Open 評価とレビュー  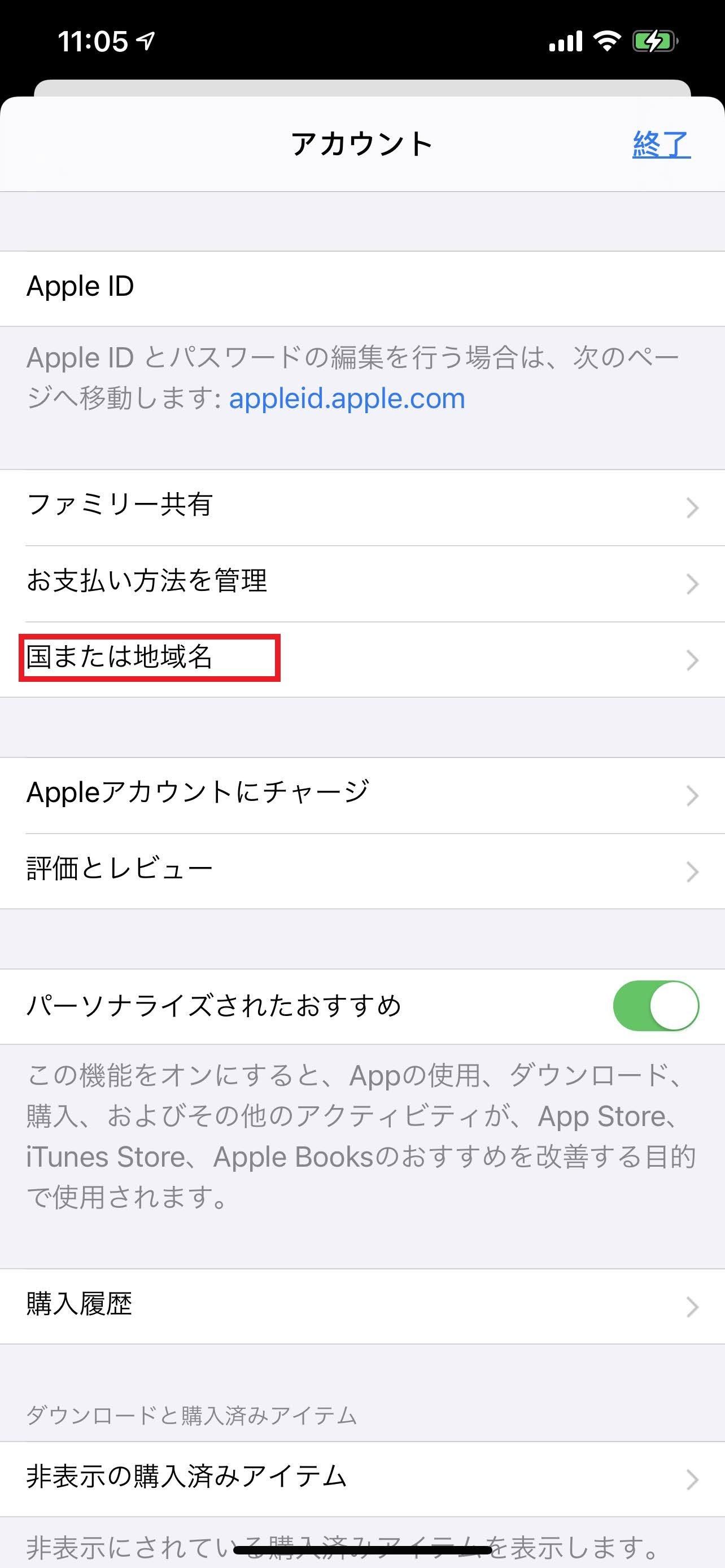pos(362,871)
